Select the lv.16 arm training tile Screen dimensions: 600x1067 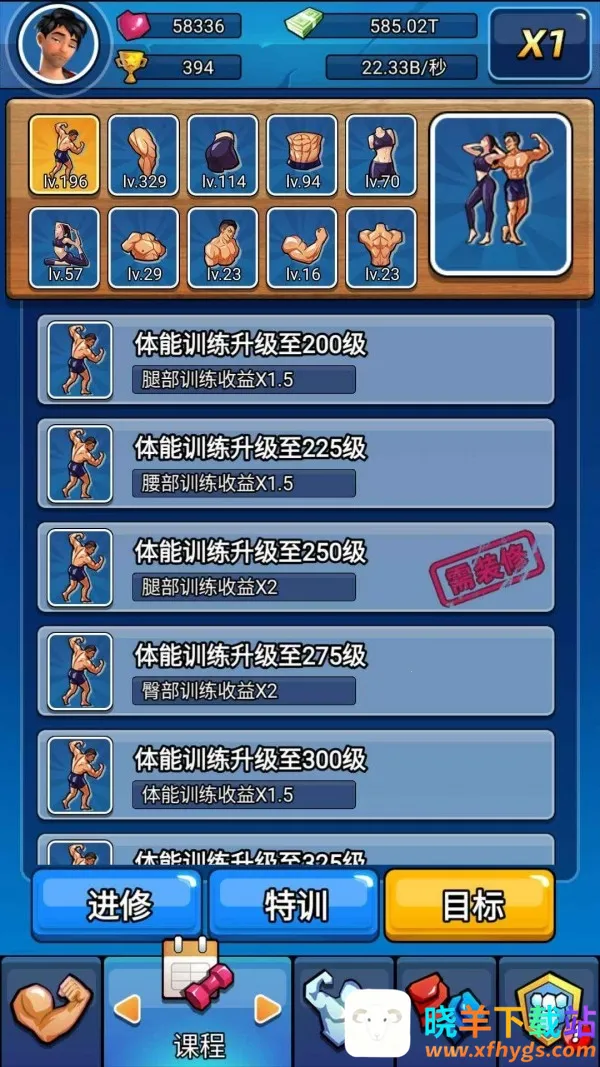tap(302, 247)
